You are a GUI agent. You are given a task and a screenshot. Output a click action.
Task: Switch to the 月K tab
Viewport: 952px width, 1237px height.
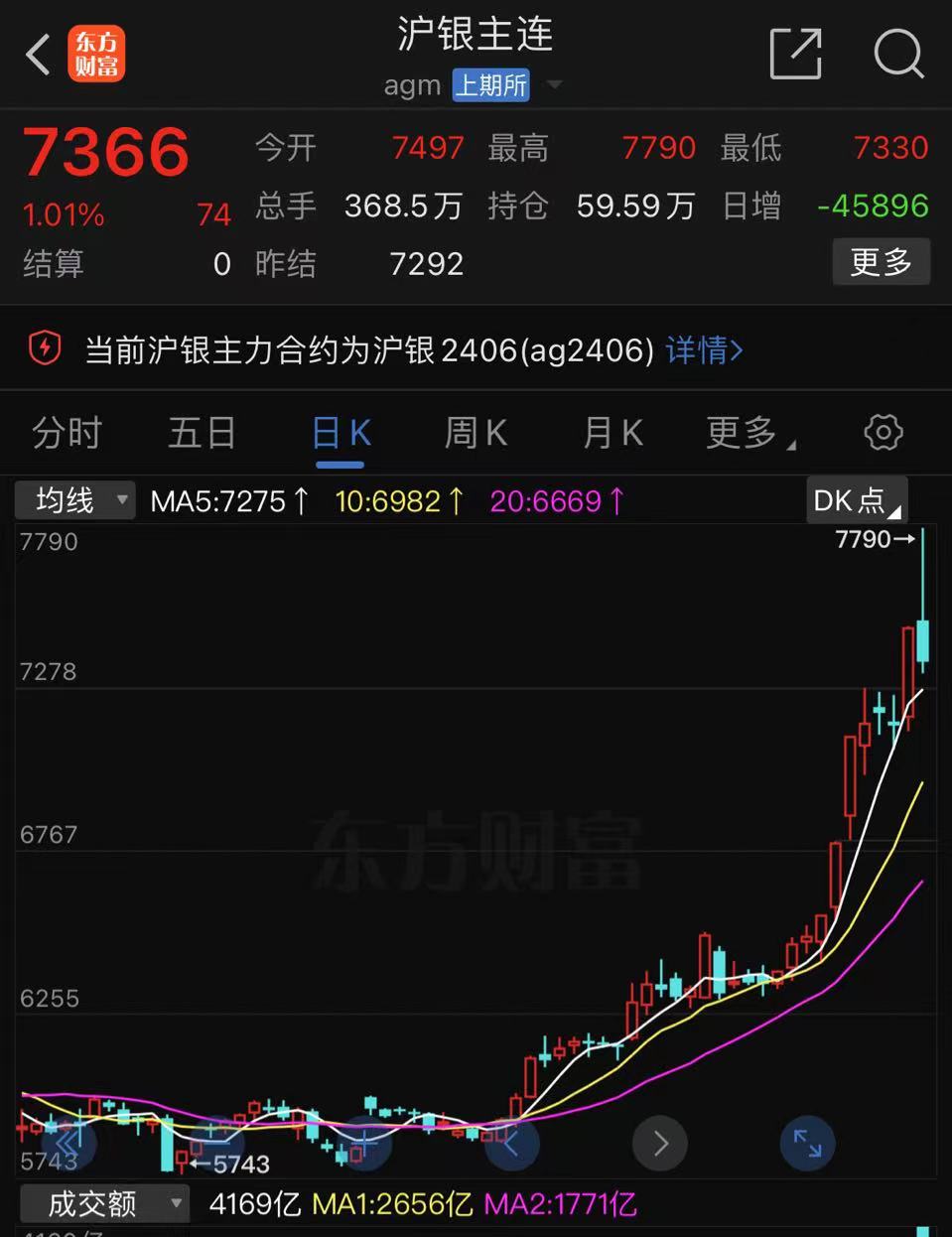pos(612,433)
